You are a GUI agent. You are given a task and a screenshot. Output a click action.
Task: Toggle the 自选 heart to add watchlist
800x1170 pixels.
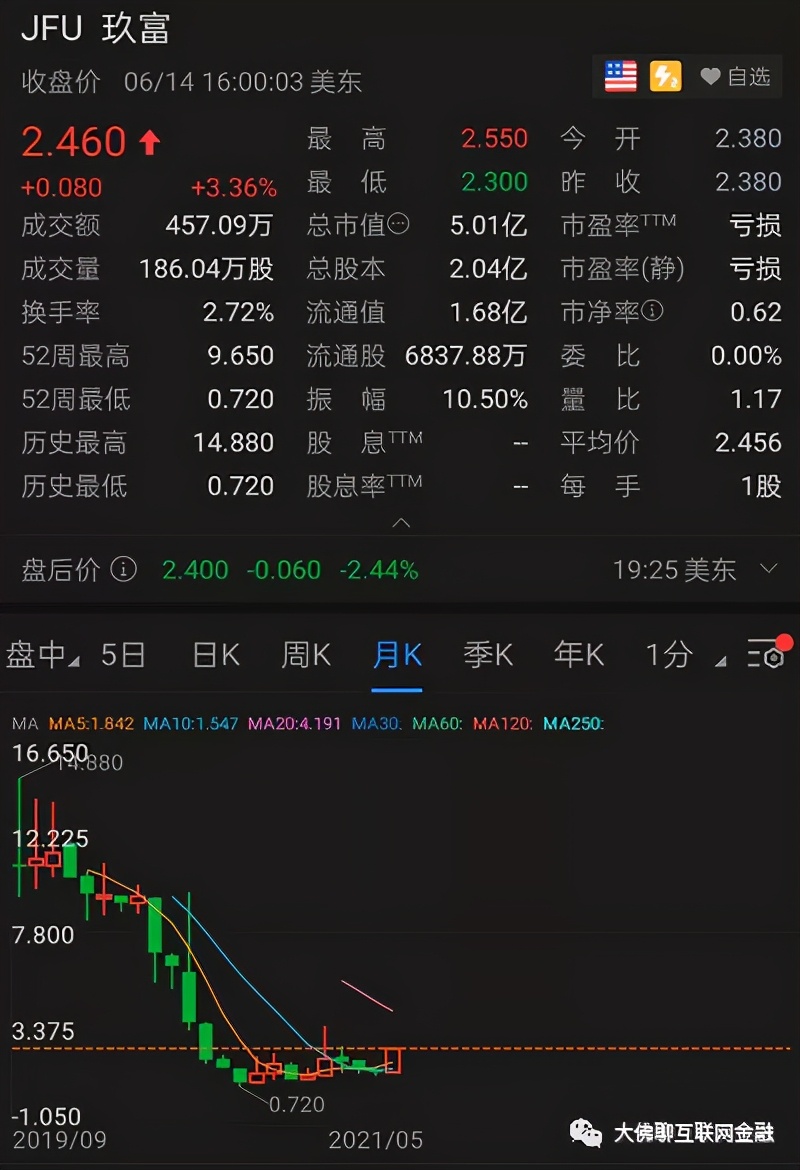point(710,75)
